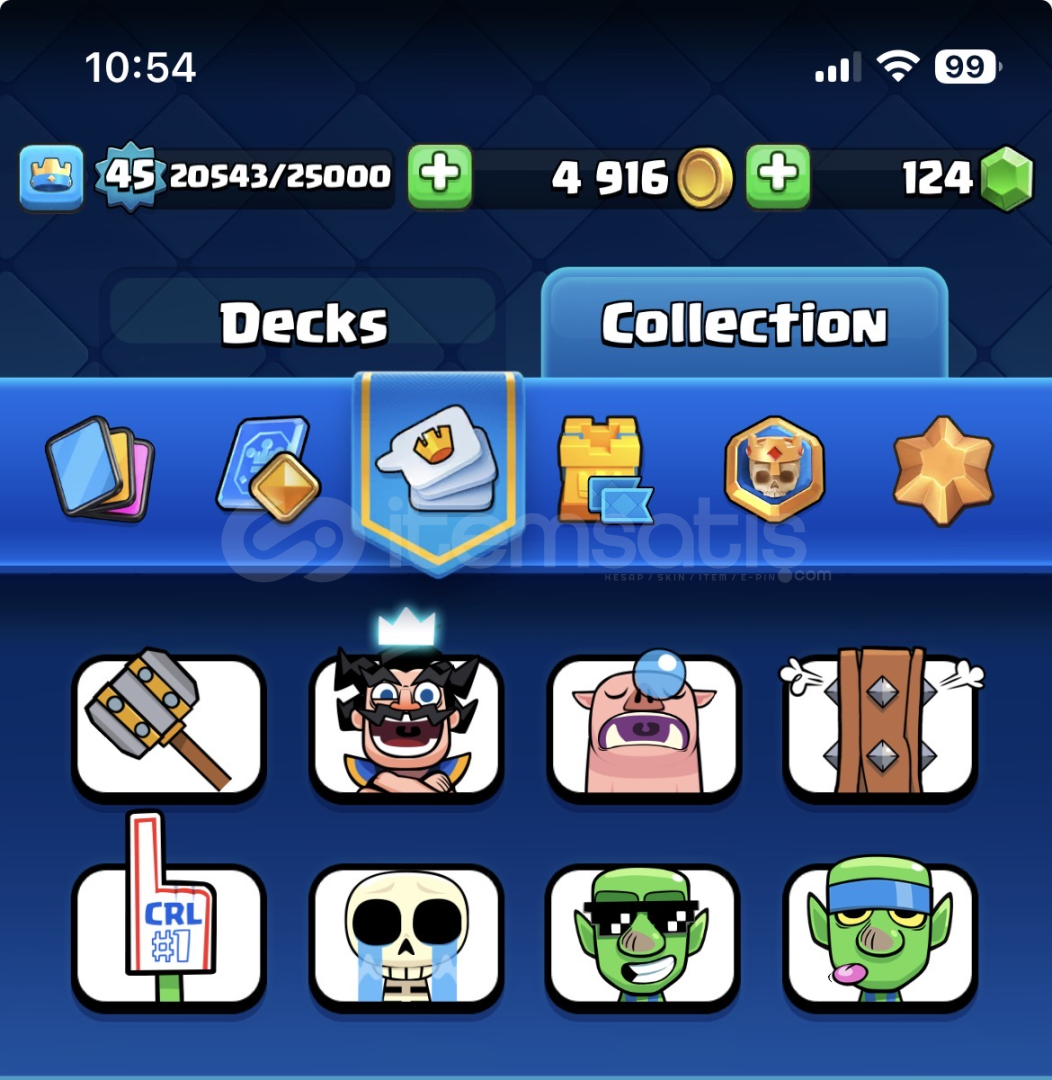The image size is (1052, 1080).
Task: Select the CRL #1 foam finger emote
Action: (168, 933)
